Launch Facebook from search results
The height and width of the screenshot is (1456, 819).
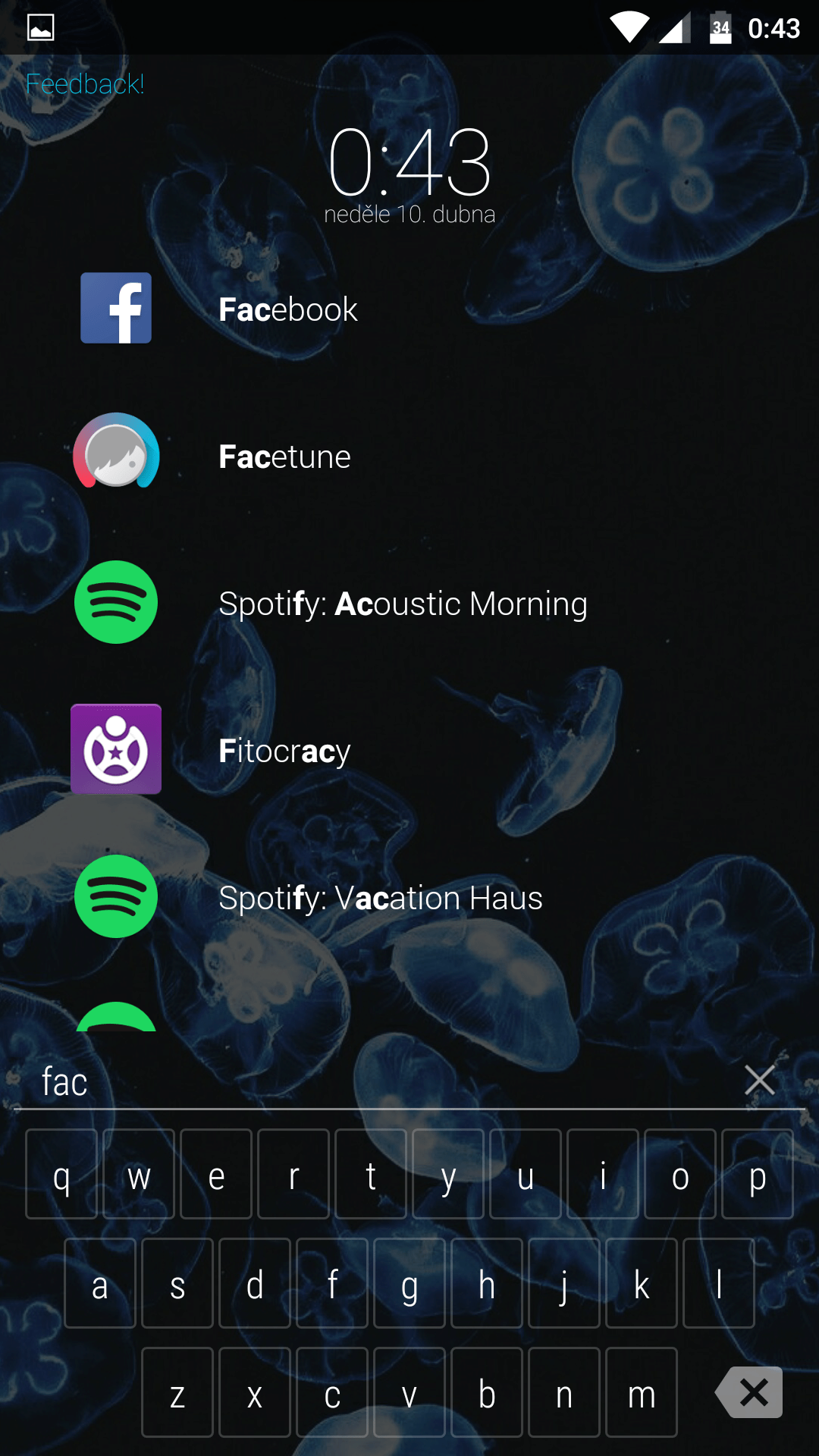(x=409, y=309)
